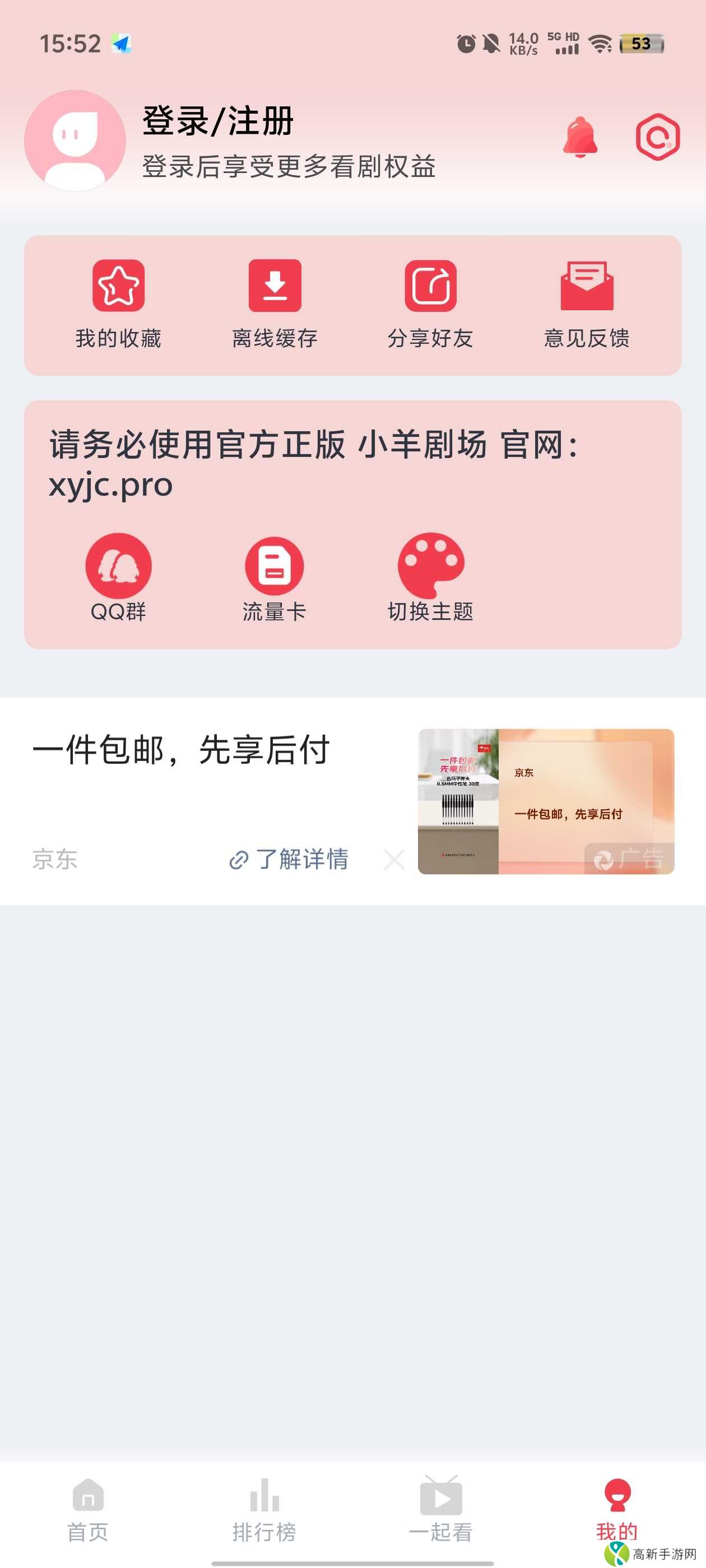
Task: Open the 京东 ad banner image
Action: pos(547,802)
